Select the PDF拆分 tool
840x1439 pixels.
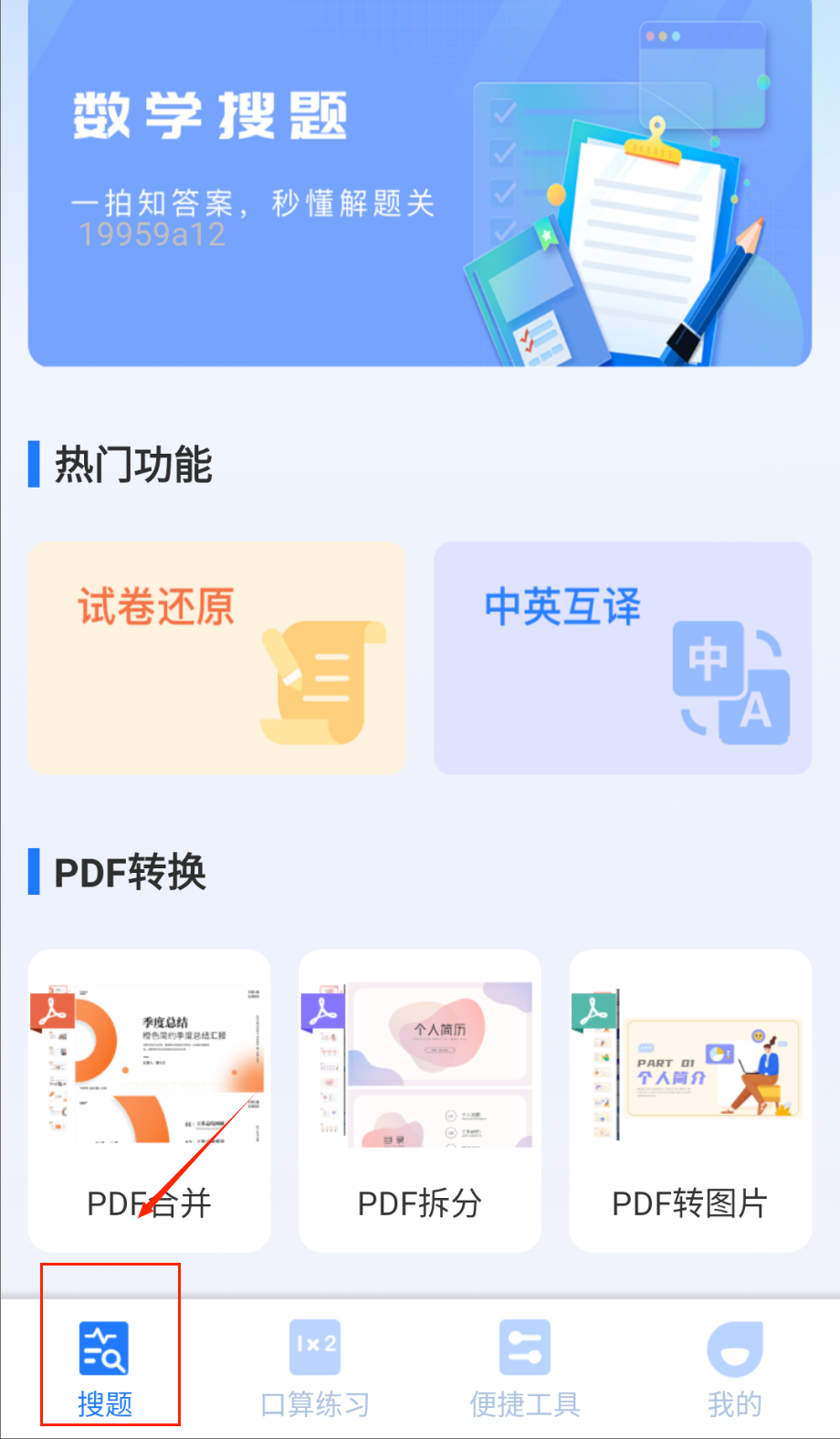tap(419, 1100)
